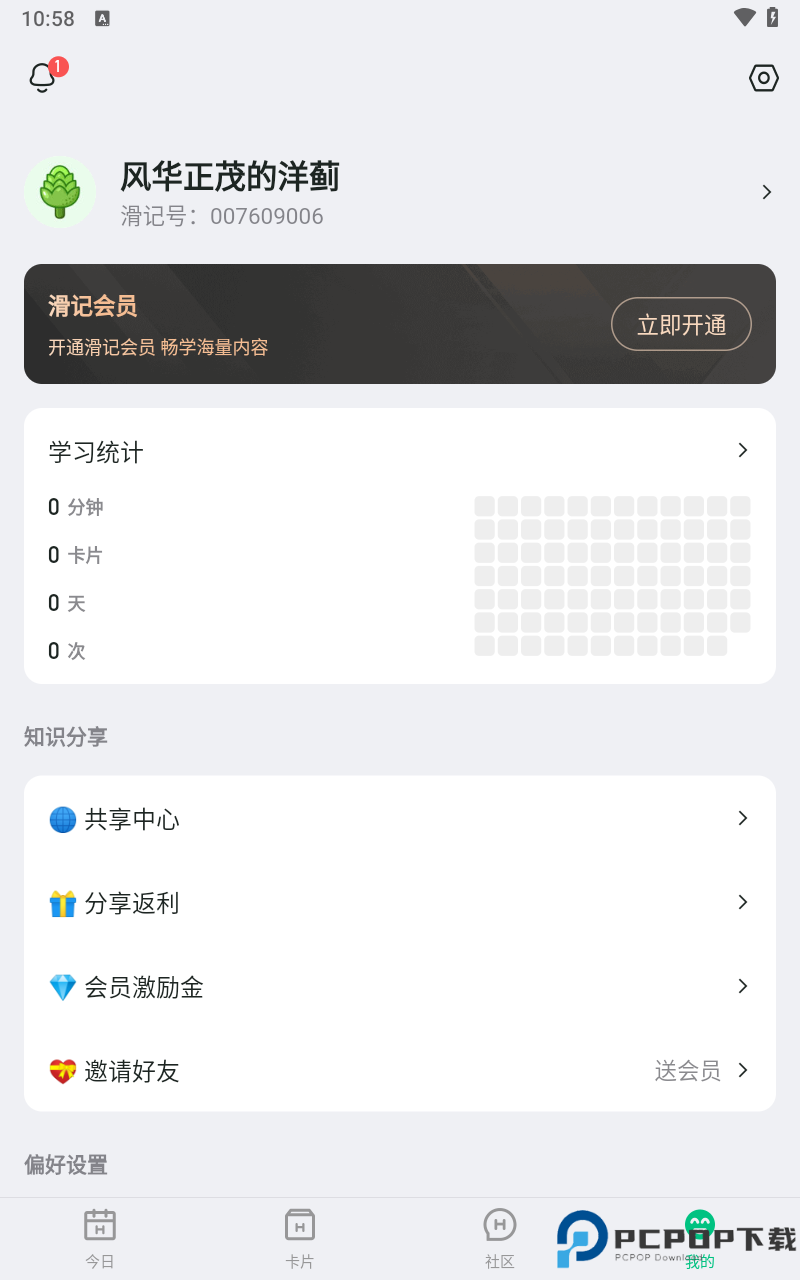Open profile of 风华正茂的洋蓟
The image size is (800, 1280).
click(x=400, y=192)
